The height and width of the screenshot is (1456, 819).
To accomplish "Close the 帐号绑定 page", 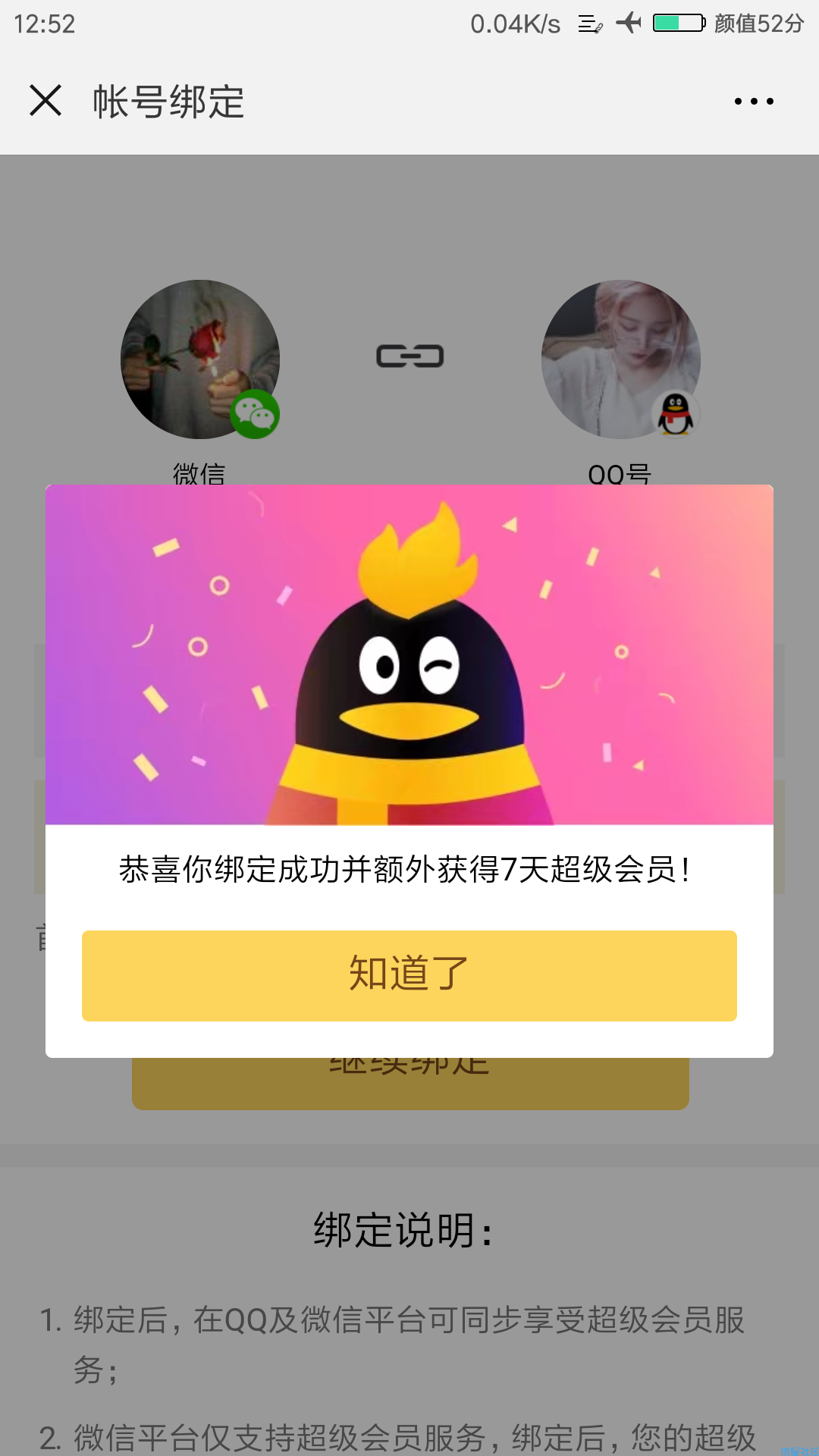I will tap(45, 100).
